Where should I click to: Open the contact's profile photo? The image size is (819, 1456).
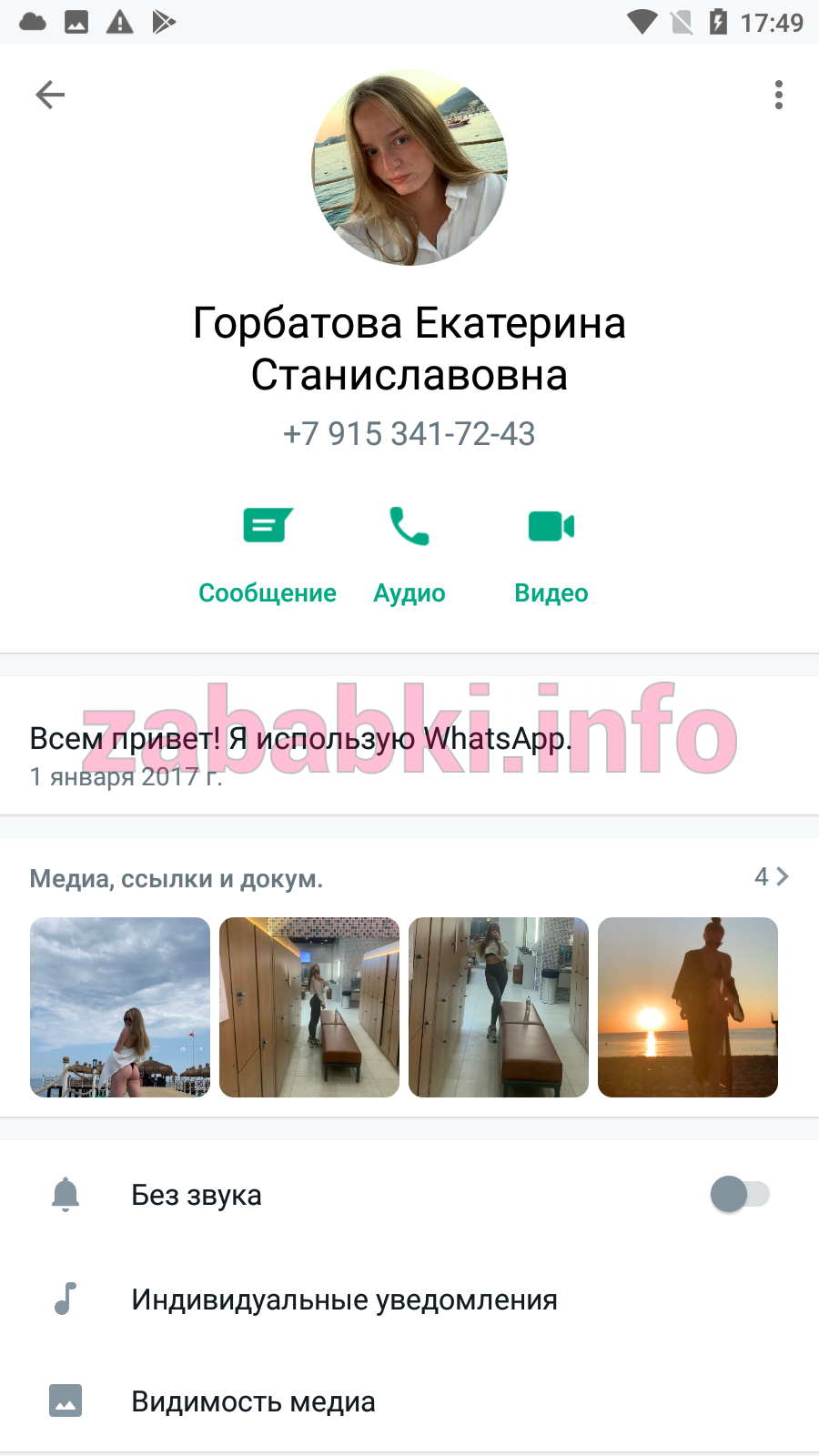coord(409,168)
